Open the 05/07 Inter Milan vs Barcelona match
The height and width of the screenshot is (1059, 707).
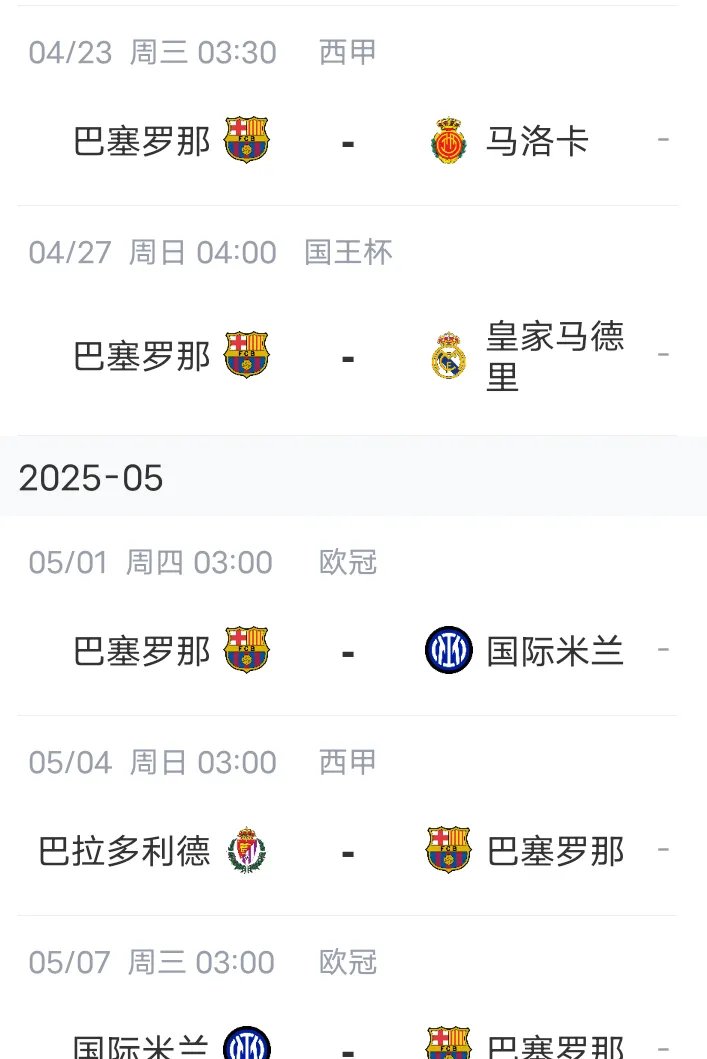tap(347, 1043)
